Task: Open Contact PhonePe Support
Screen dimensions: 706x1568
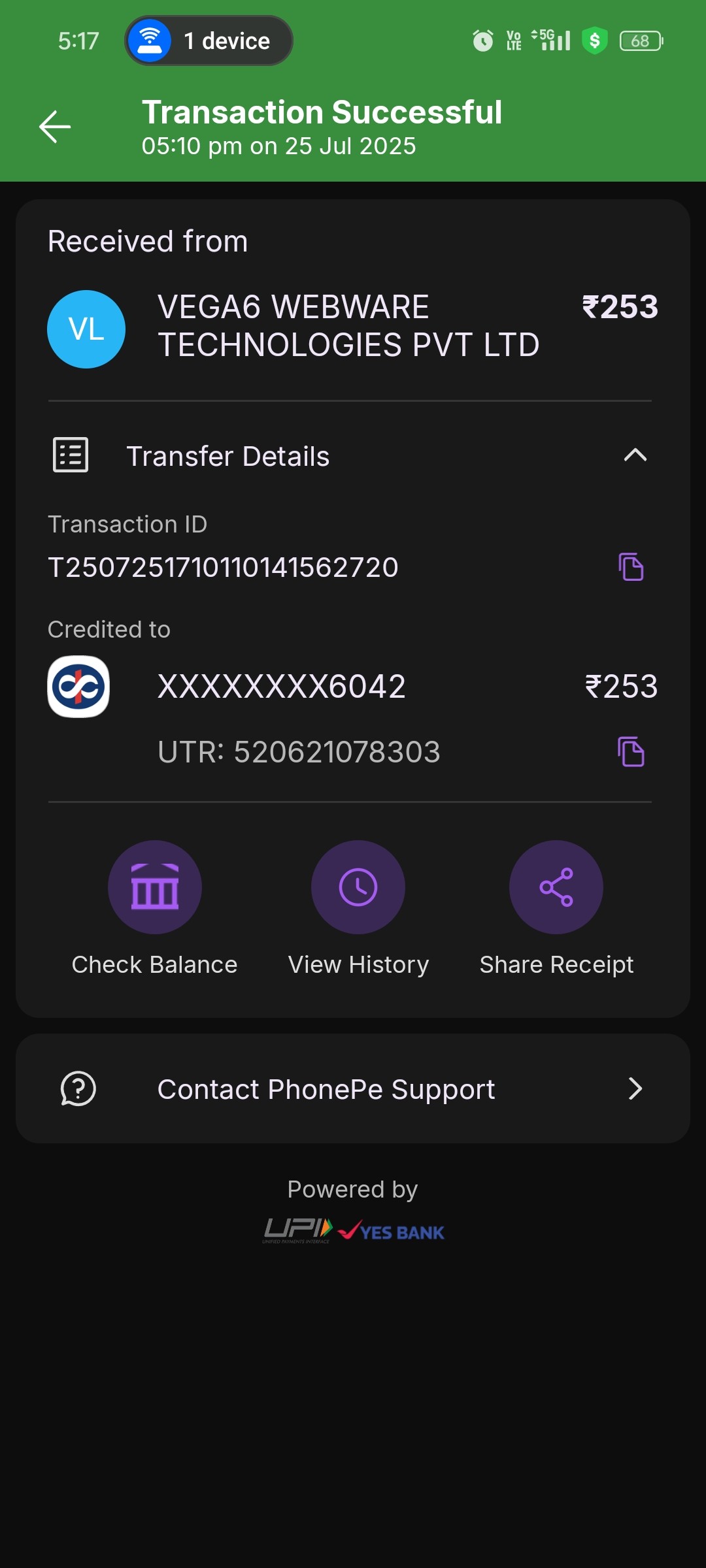Action: pos(353,1089)
